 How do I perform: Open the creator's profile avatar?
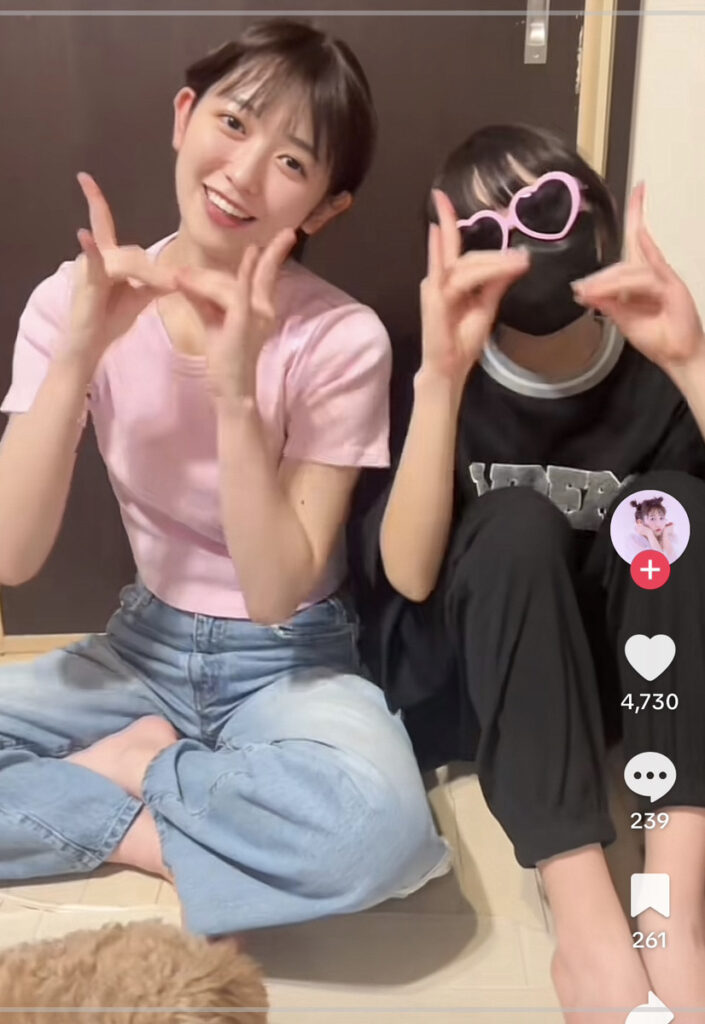point(649,528)
